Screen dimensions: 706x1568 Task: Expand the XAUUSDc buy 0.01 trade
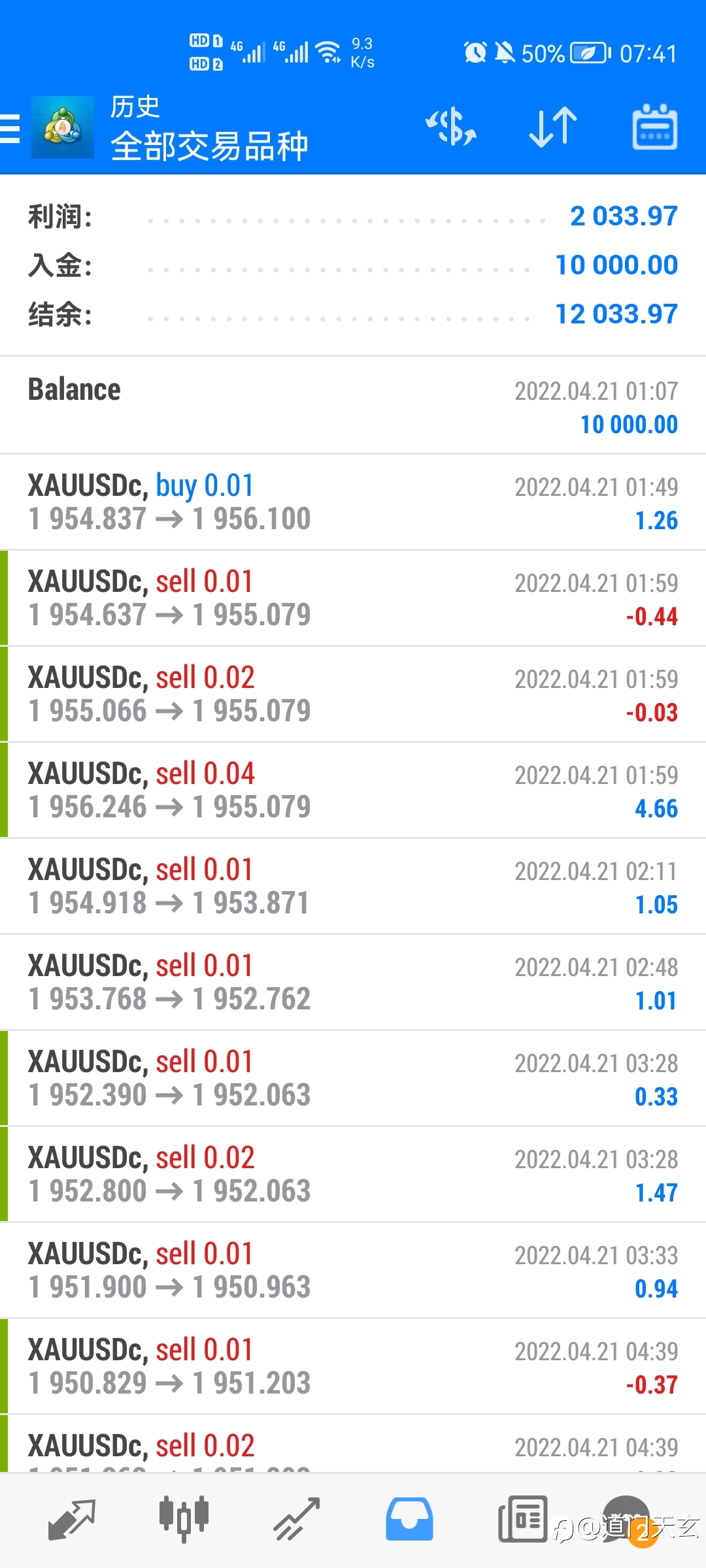(353, 502)
